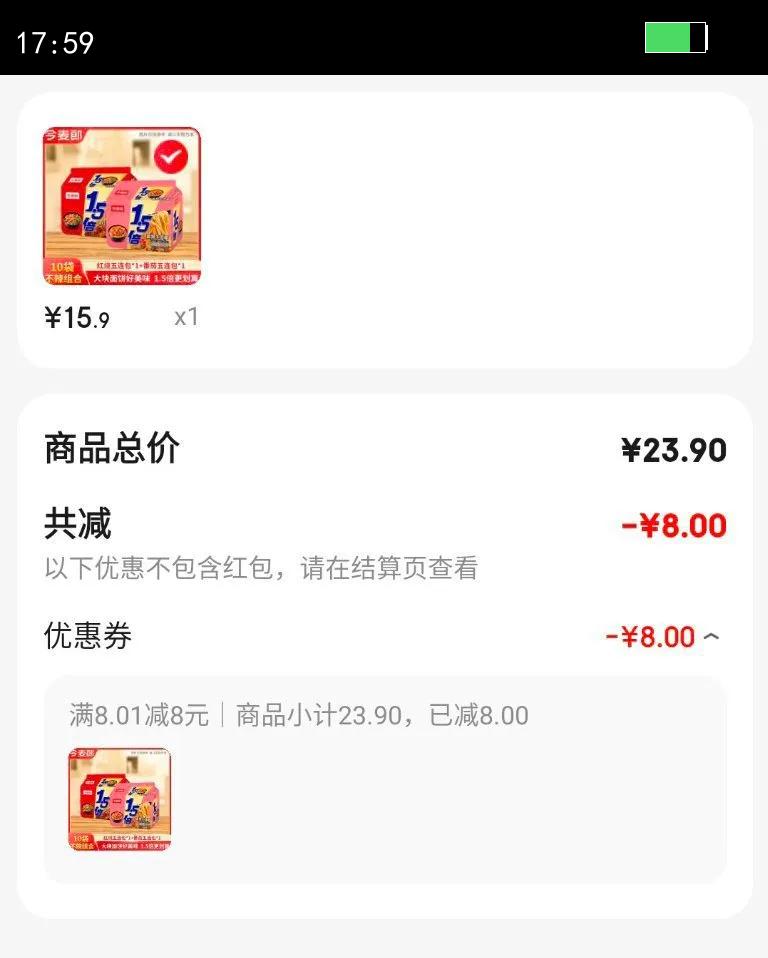Open the hint 以下优惠不包含红包
This screenshot has width=768, height=958.
tap(260, 567)
